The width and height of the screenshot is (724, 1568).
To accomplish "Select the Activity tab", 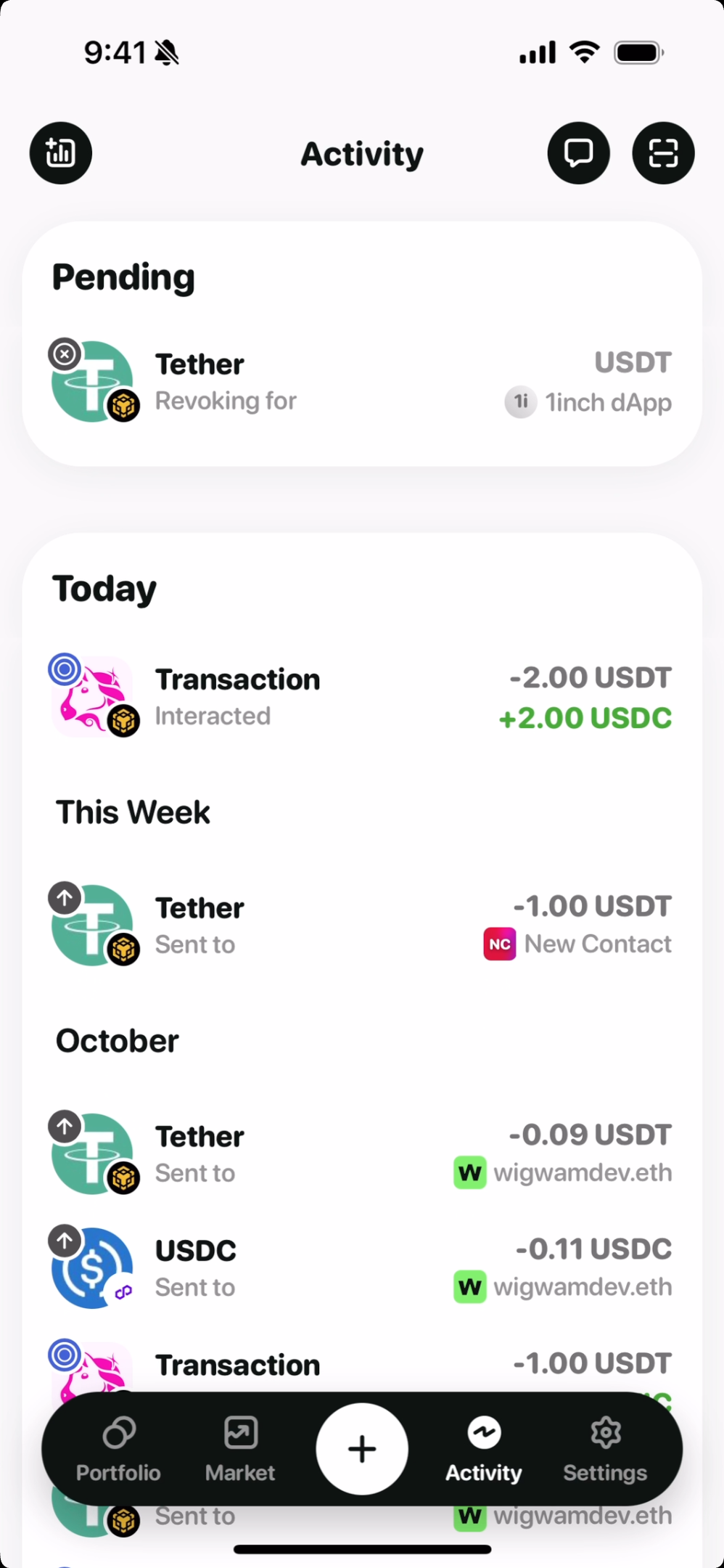I will tap(484, 1449).
